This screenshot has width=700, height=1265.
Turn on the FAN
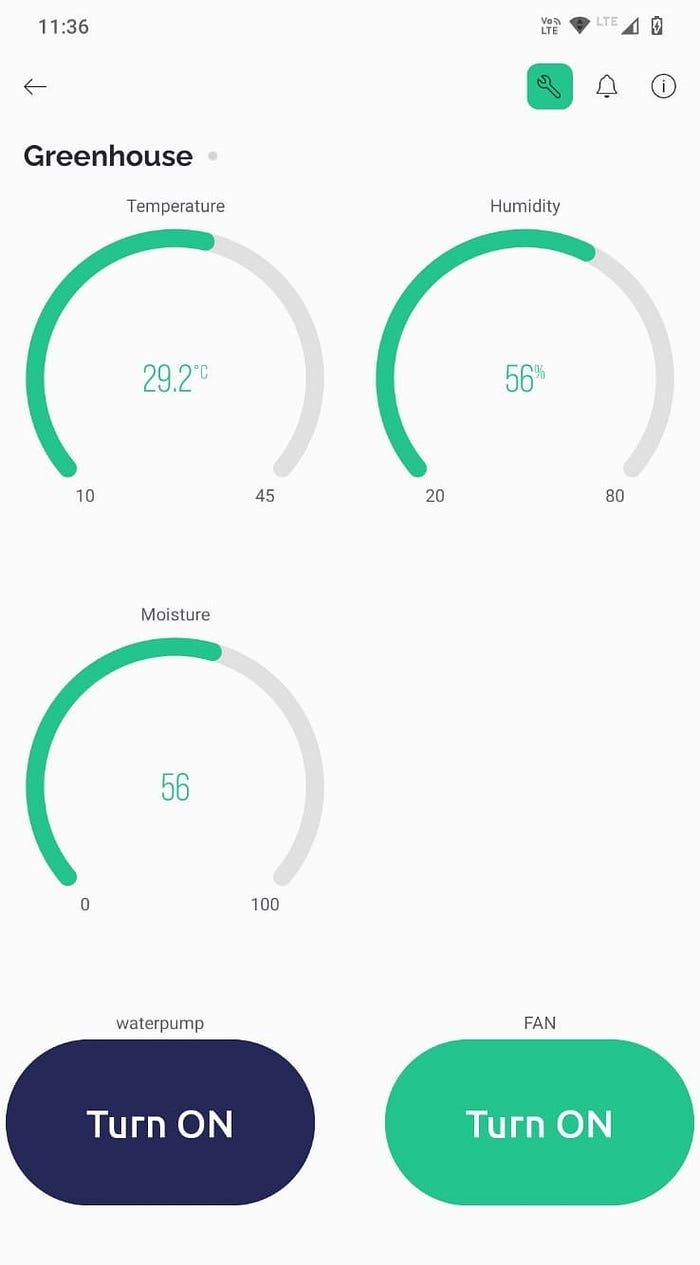pyautogui.click(x=539, y=1123)
